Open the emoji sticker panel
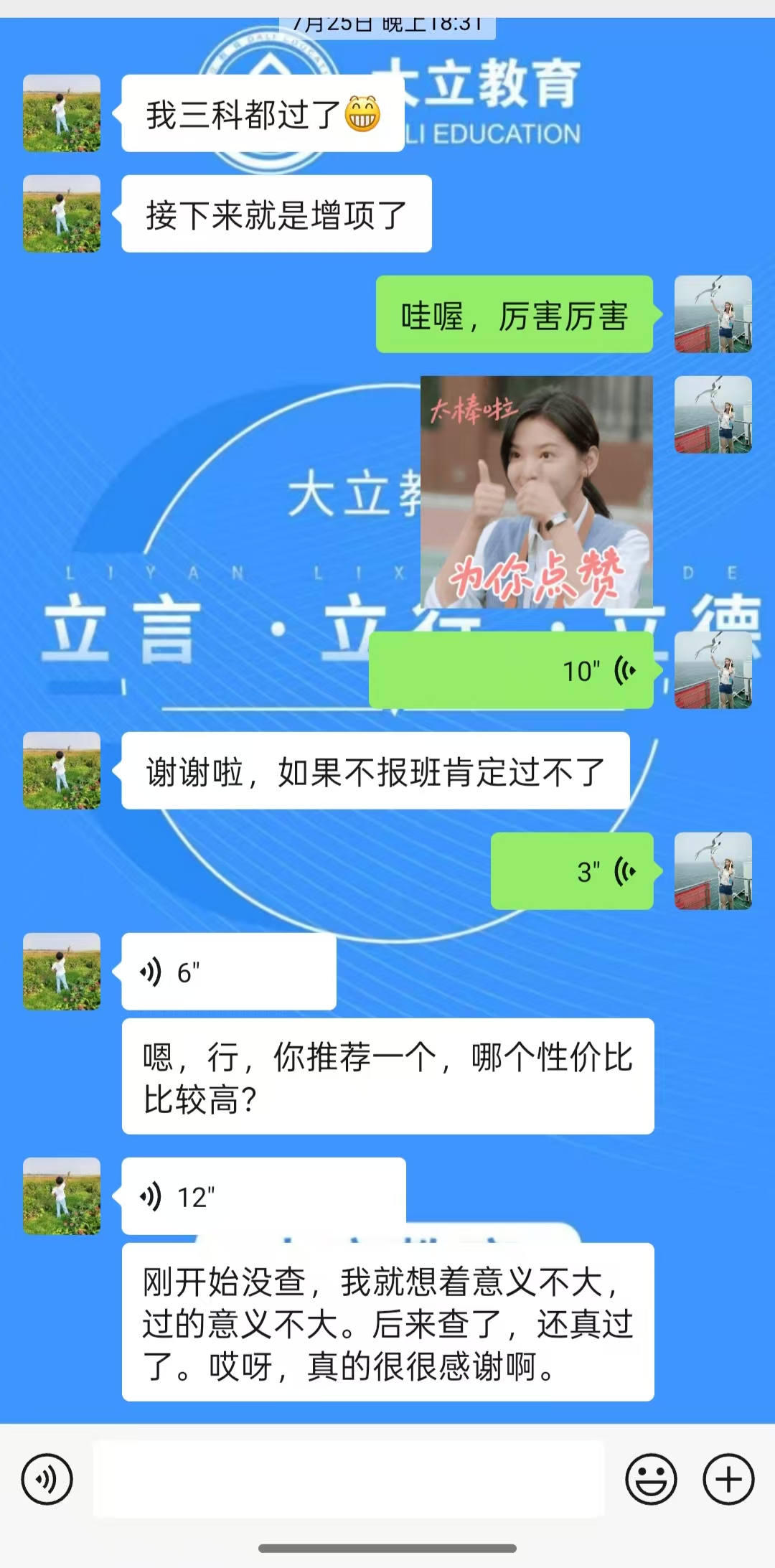Screen dimensions: 775x1568 pos(651,1479)
